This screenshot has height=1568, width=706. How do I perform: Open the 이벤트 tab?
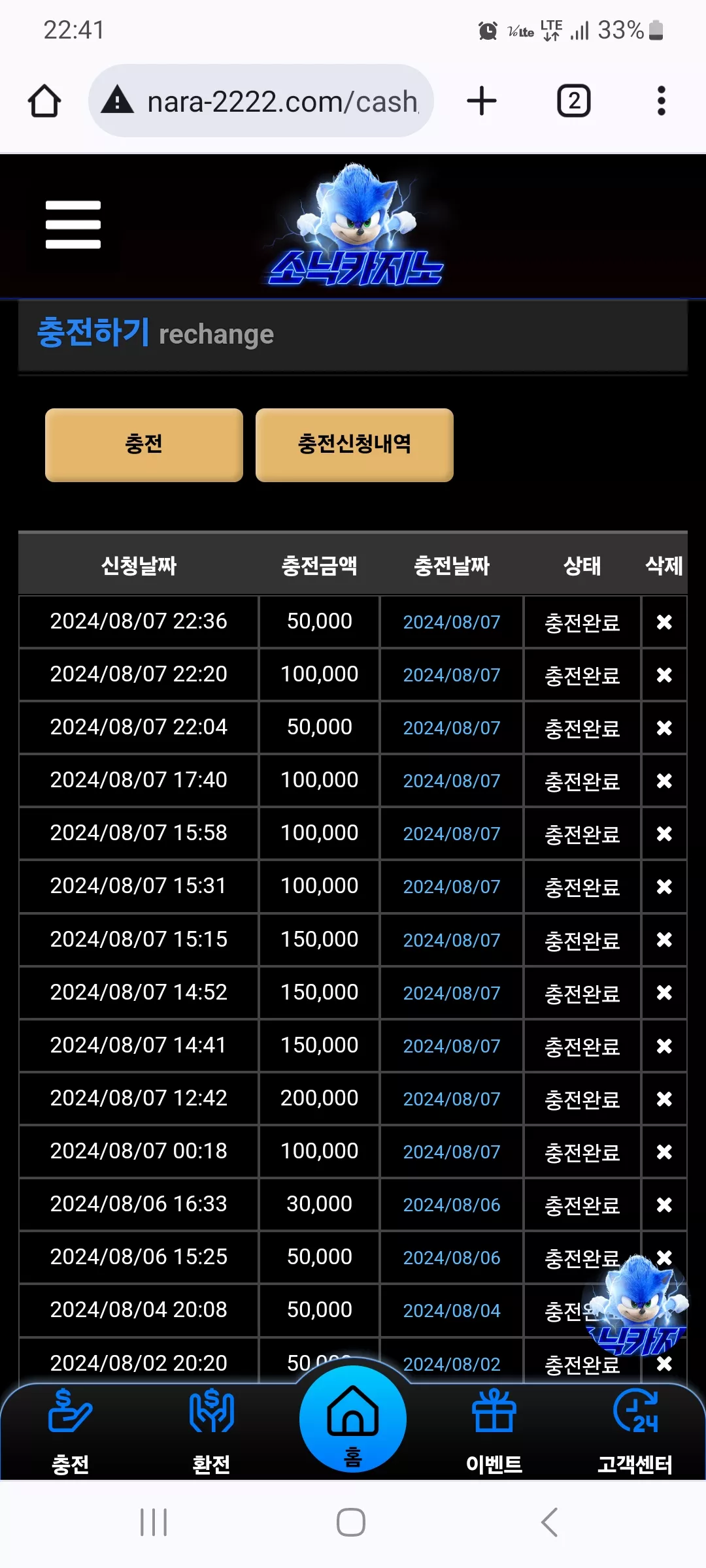pyautogui.click(x=494, y=1432)
